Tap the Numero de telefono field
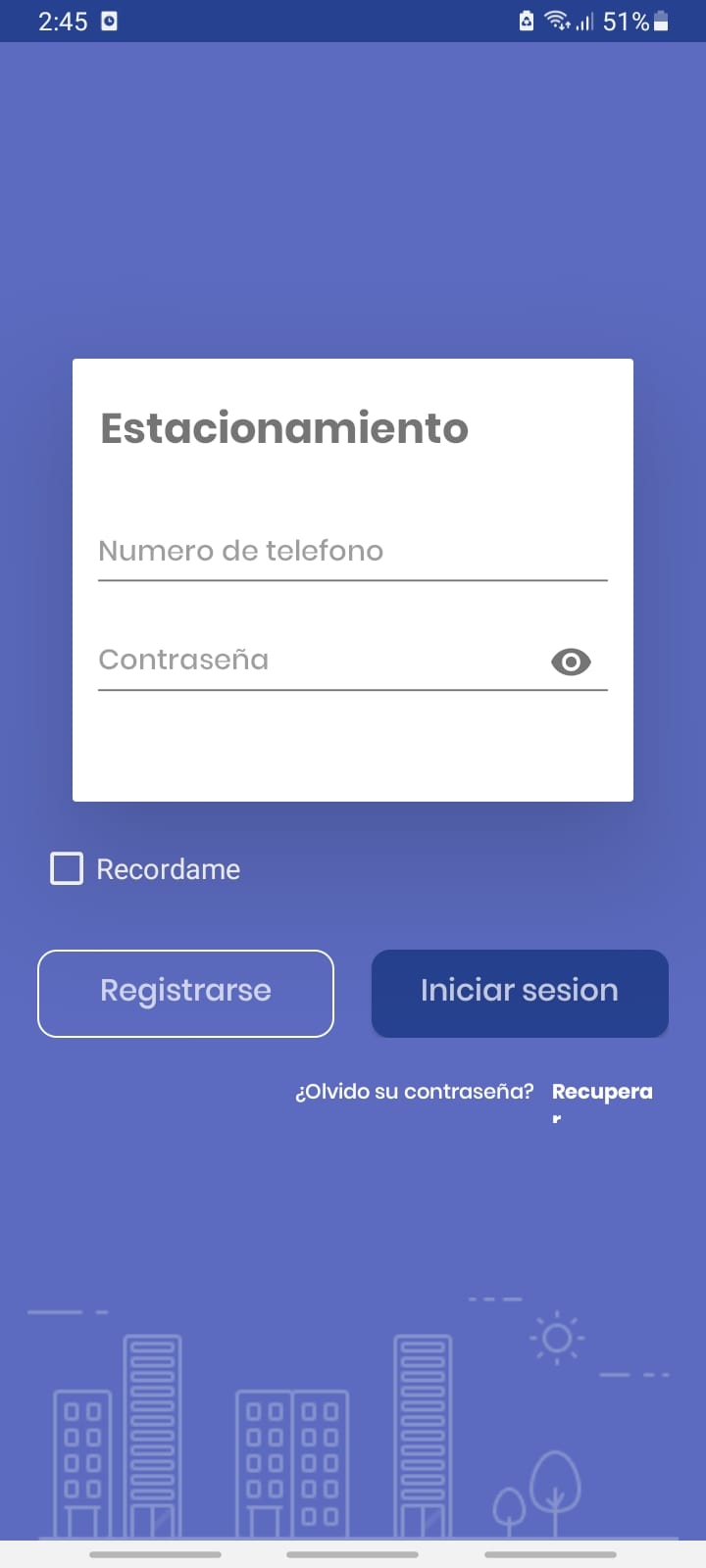The image size is (706, 1568). (352, 551)
